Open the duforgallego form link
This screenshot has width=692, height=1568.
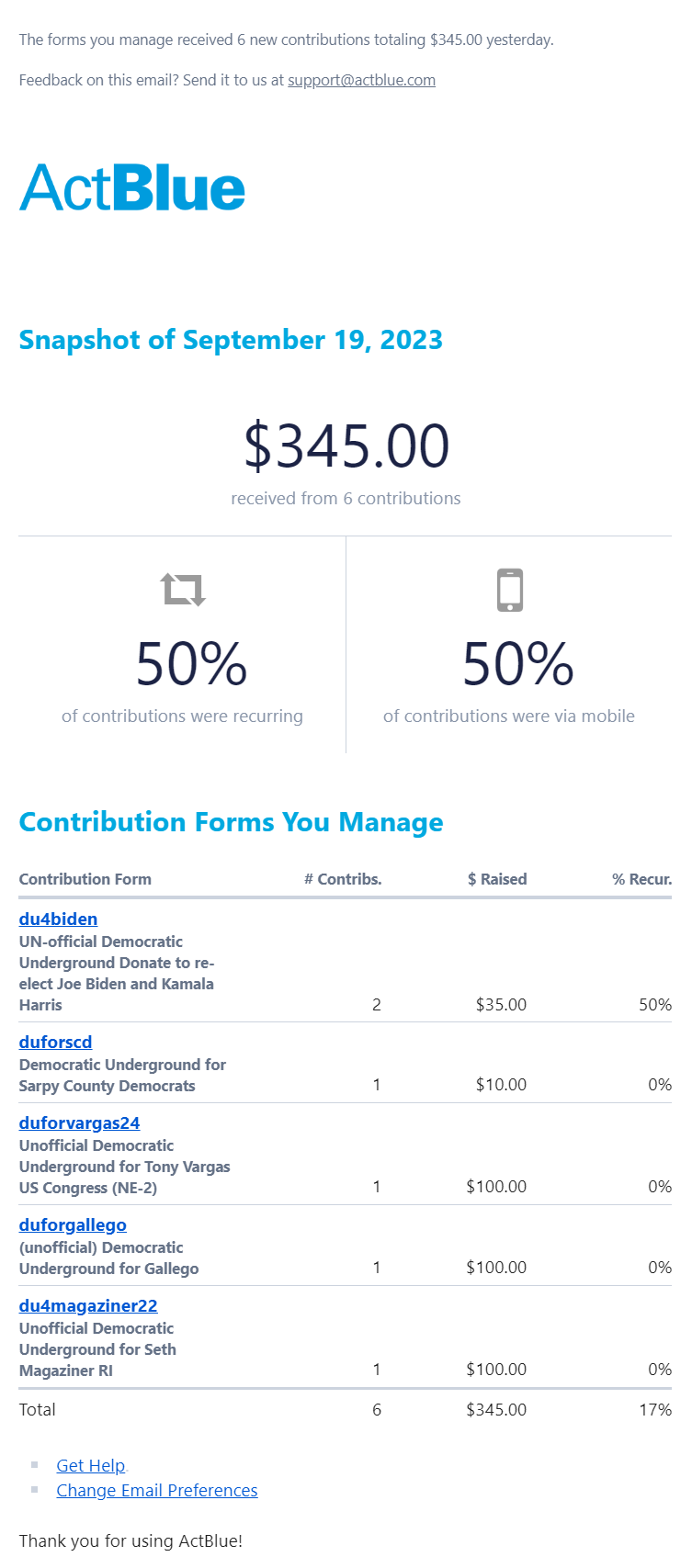coord(73,1224)
